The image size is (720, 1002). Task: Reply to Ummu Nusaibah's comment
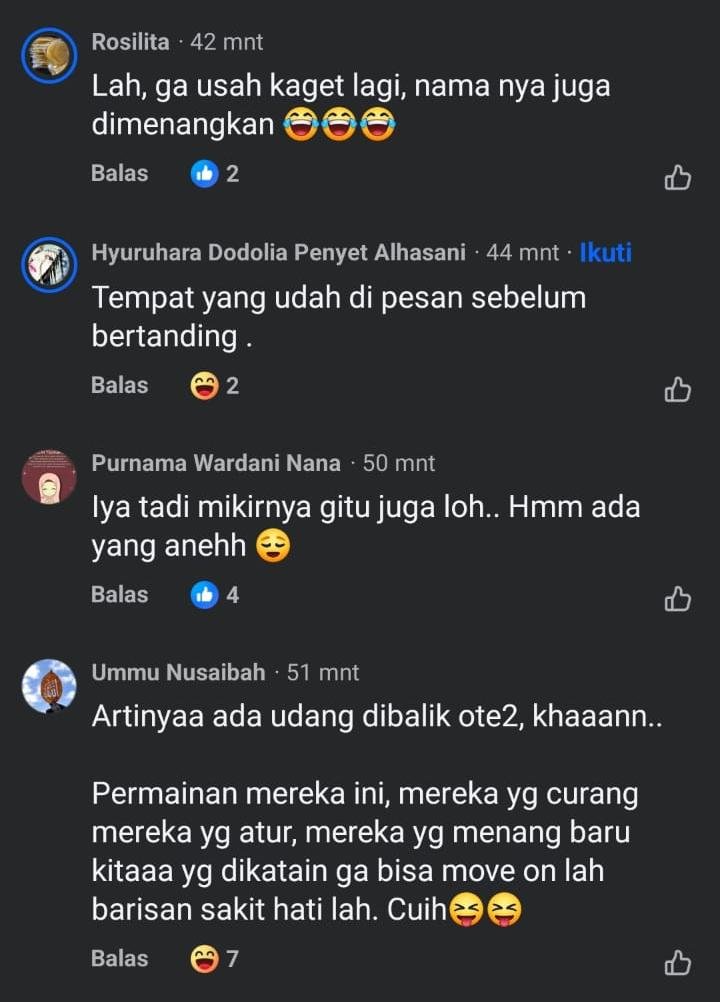click(x=119, y=958)
